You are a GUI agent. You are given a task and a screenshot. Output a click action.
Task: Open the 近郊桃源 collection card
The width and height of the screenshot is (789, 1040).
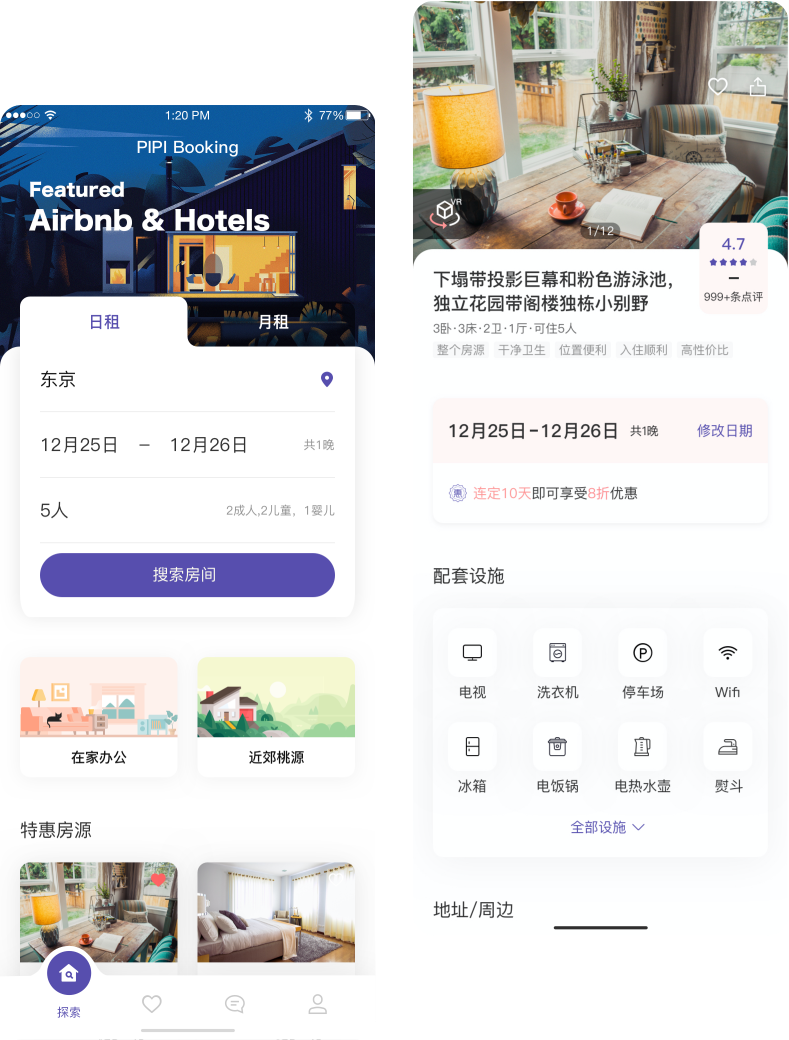276,717
